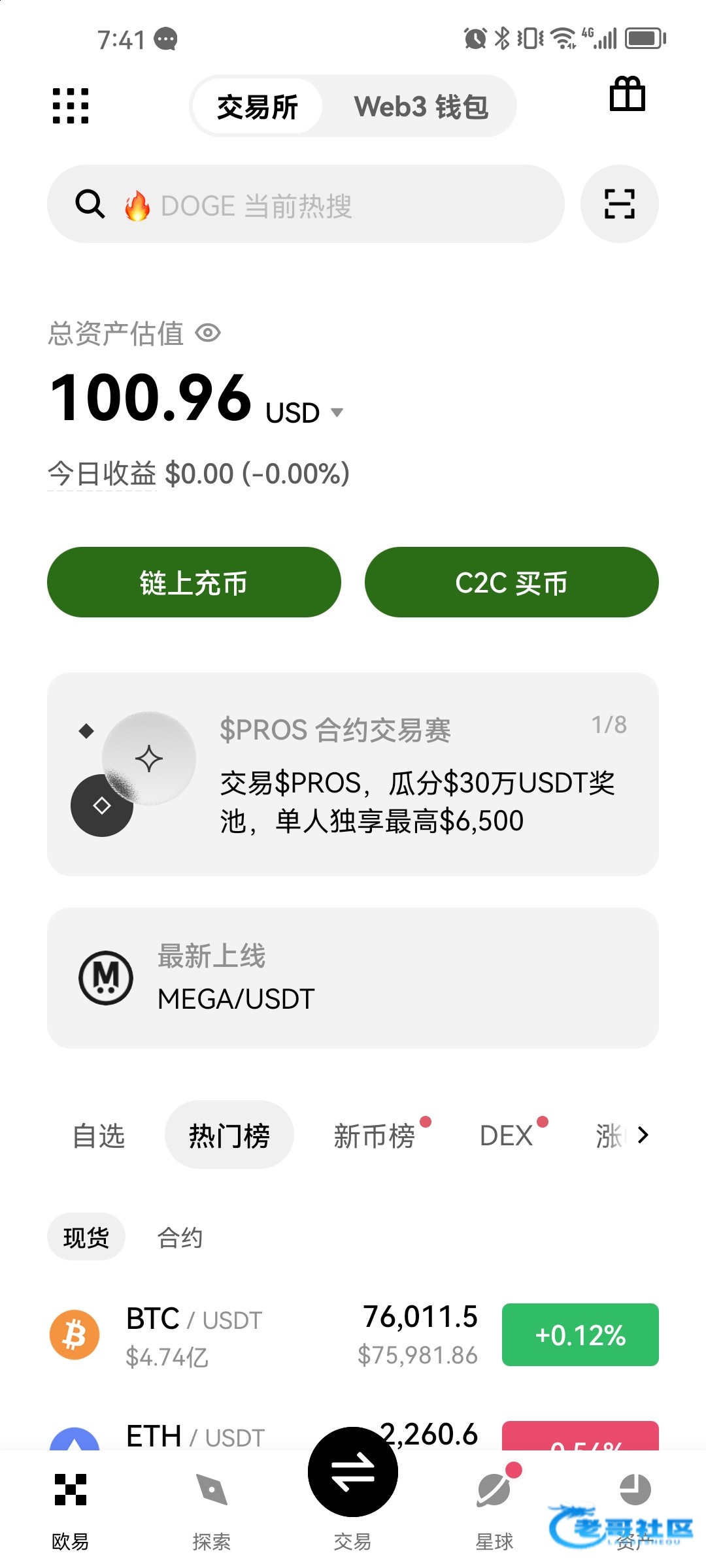
Task: Tap the 链上充币 button
Action: [x=194, y=582]
